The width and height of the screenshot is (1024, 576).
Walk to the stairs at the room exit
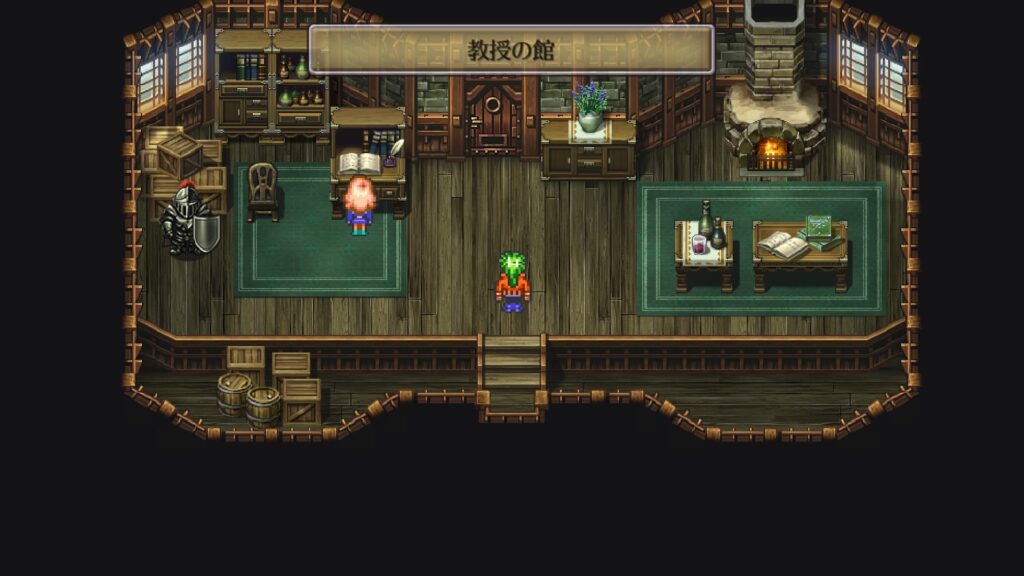pyautogui.click(x=512, y=366)
